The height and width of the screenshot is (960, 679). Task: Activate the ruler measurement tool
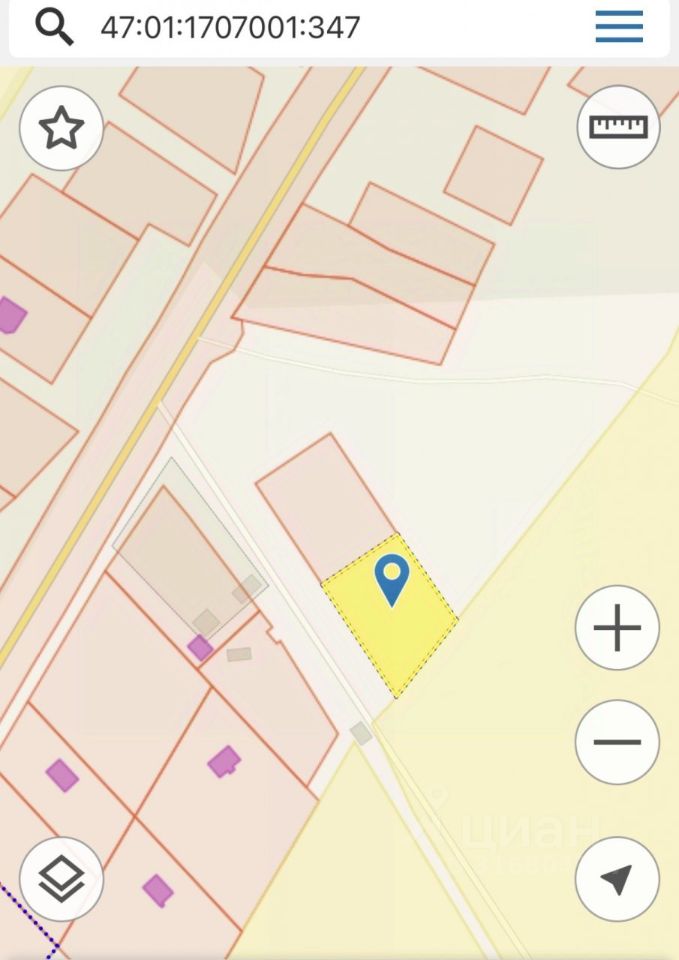point(618,127)
